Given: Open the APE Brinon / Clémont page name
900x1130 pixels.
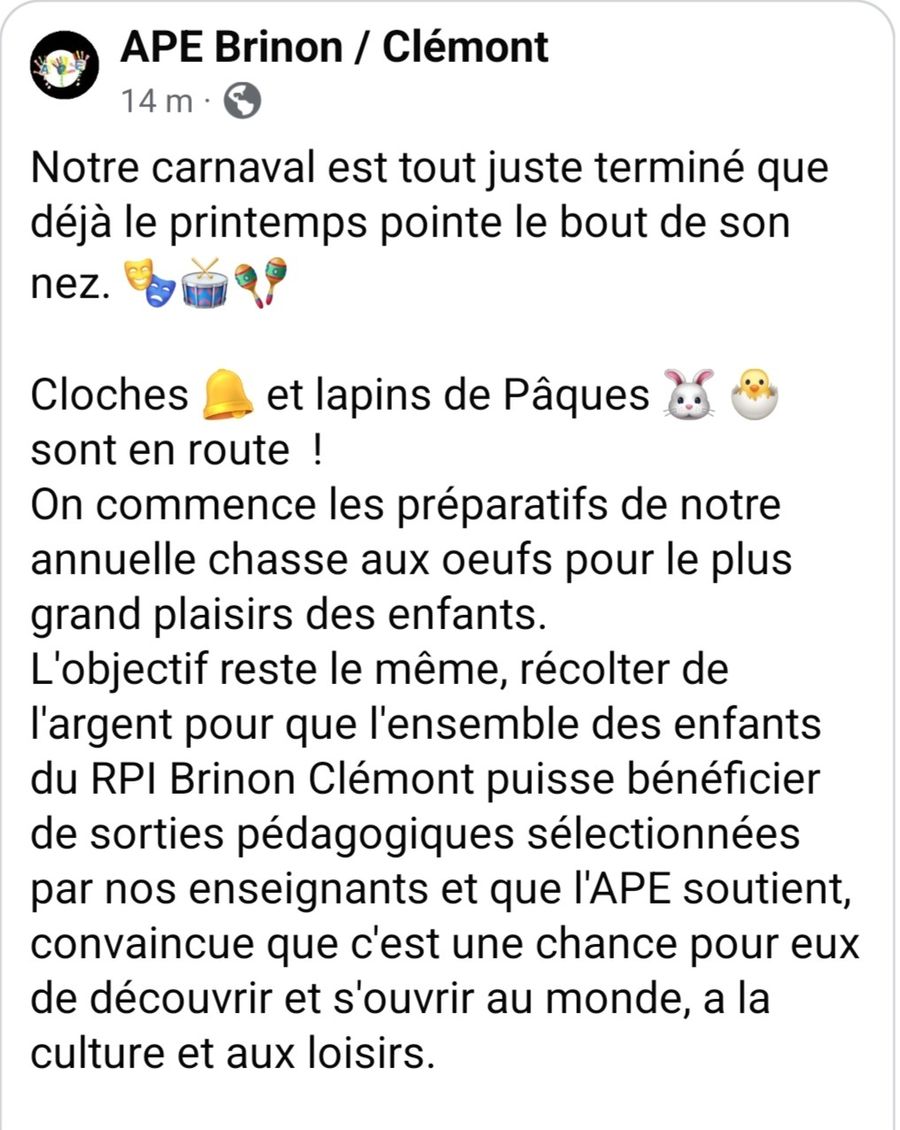Looking at the screenshot, I should [334, 48].
